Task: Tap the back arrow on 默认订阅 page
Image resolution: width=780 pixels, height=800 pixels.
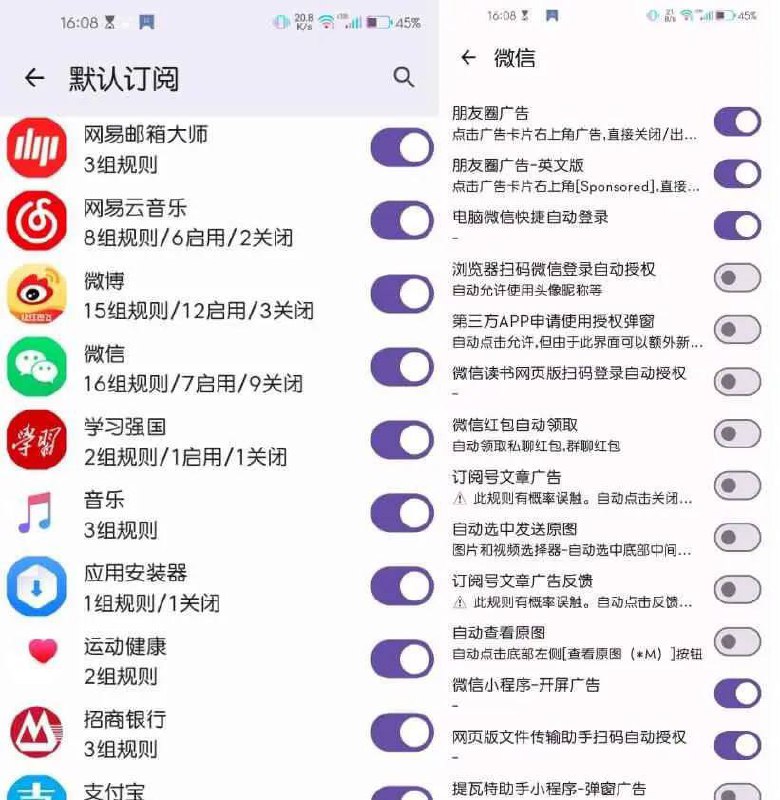Action: (35, 77)
